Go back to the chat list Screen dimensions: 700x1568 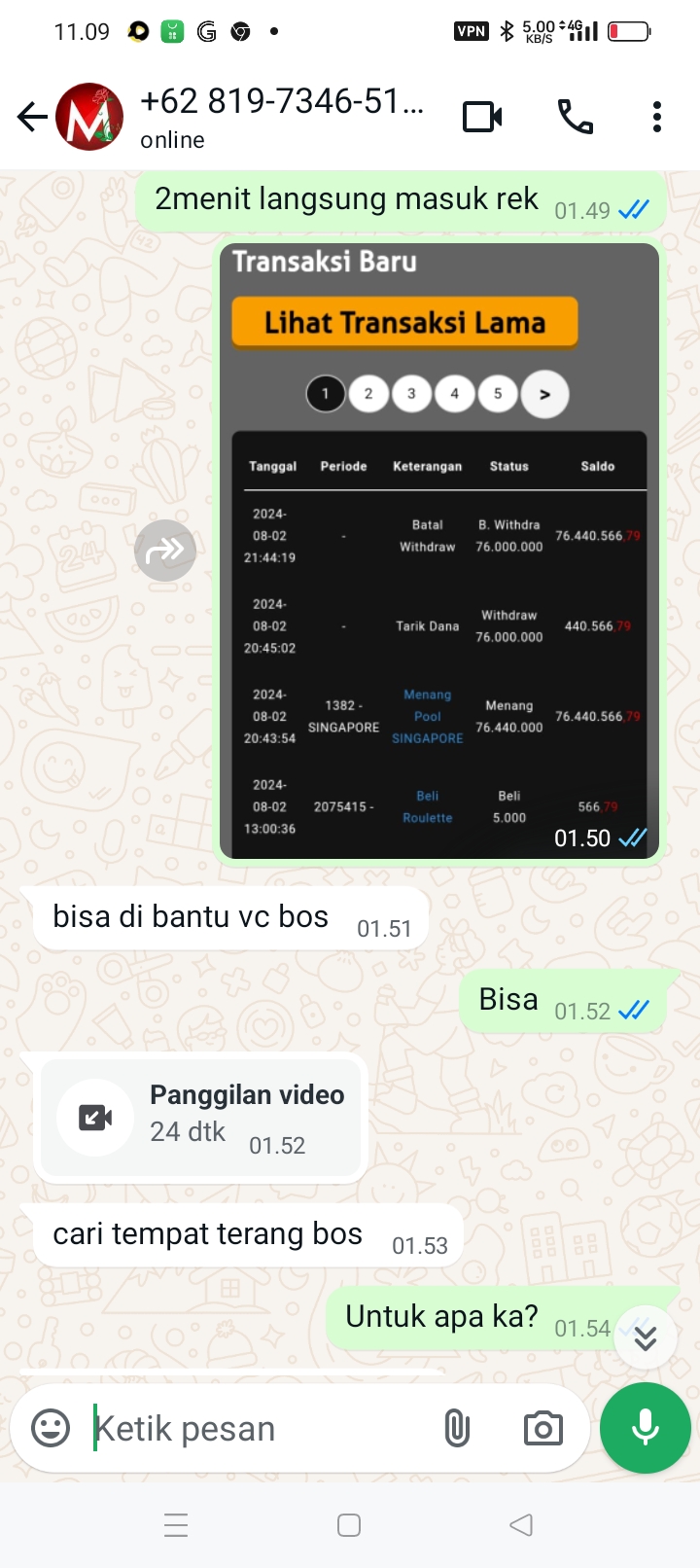[31, 118]
